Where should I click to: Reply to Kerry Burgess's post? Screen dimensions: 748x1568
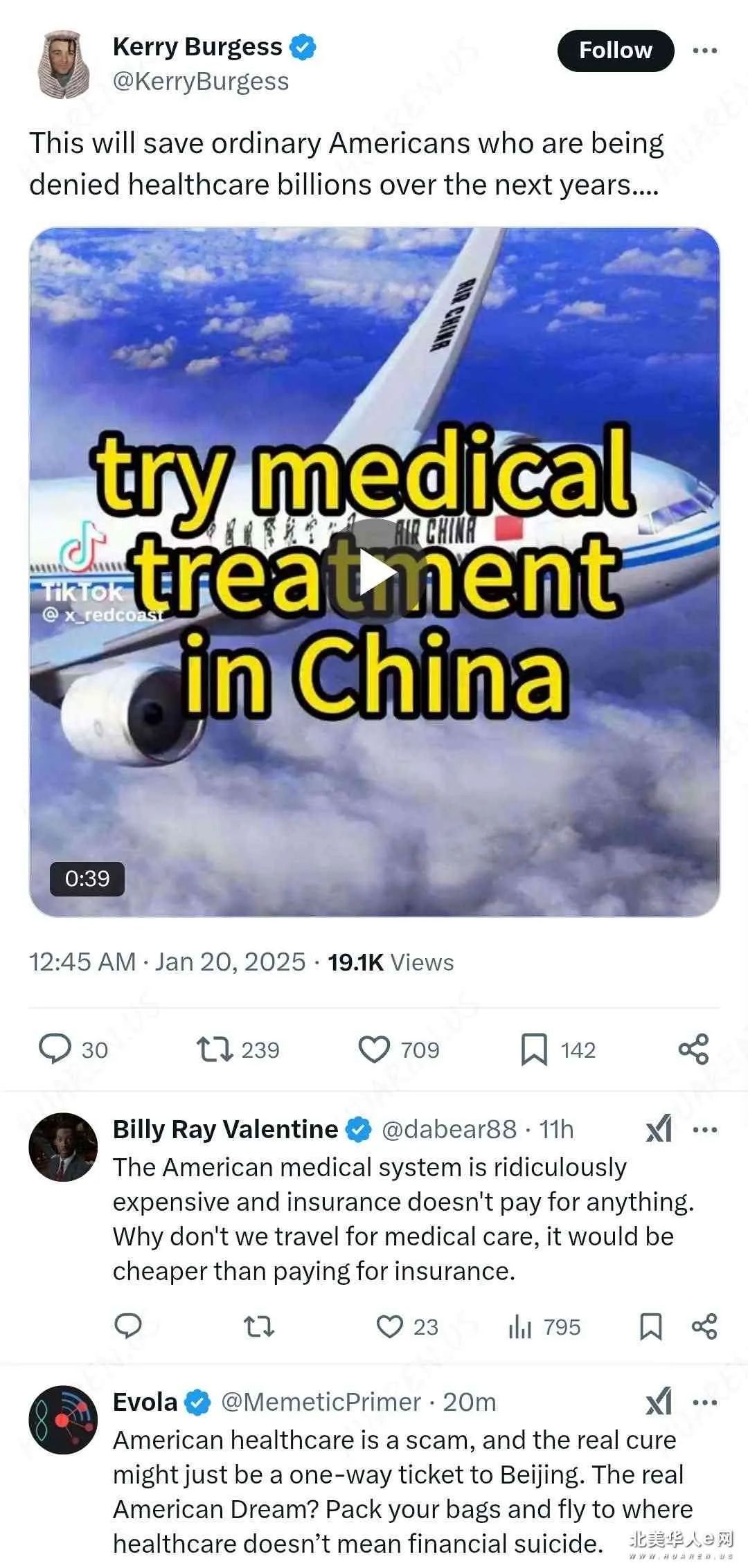55,1049
